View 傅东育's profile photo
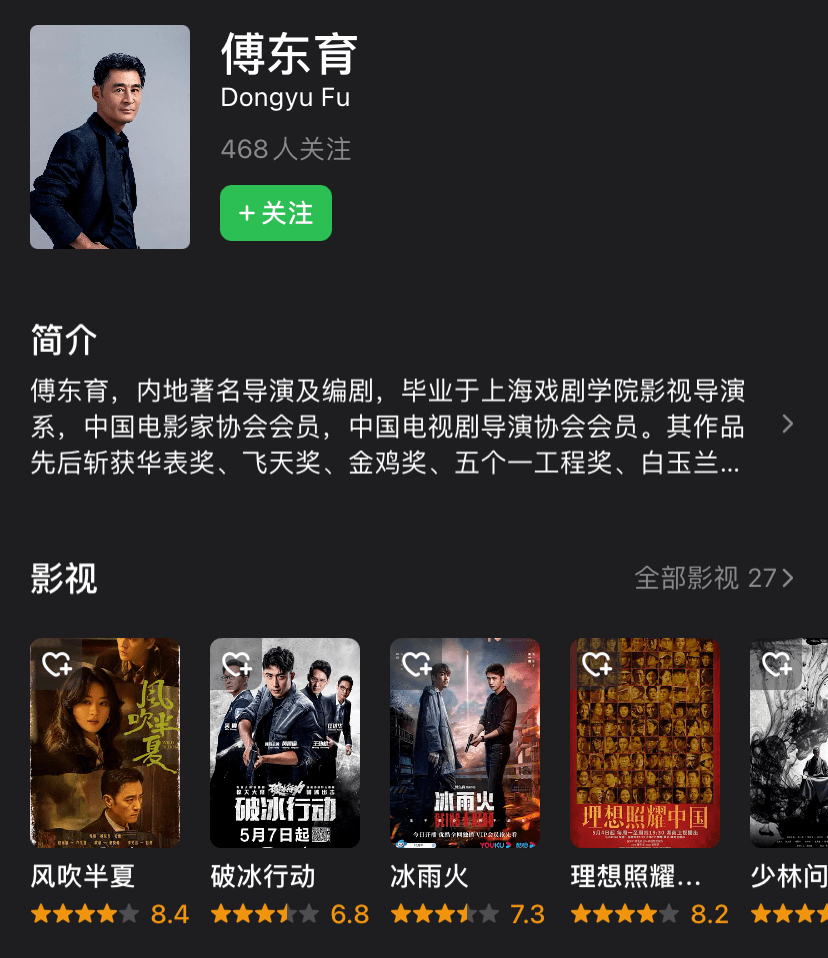This screenshot has height=958, width=828. point(110,137)
